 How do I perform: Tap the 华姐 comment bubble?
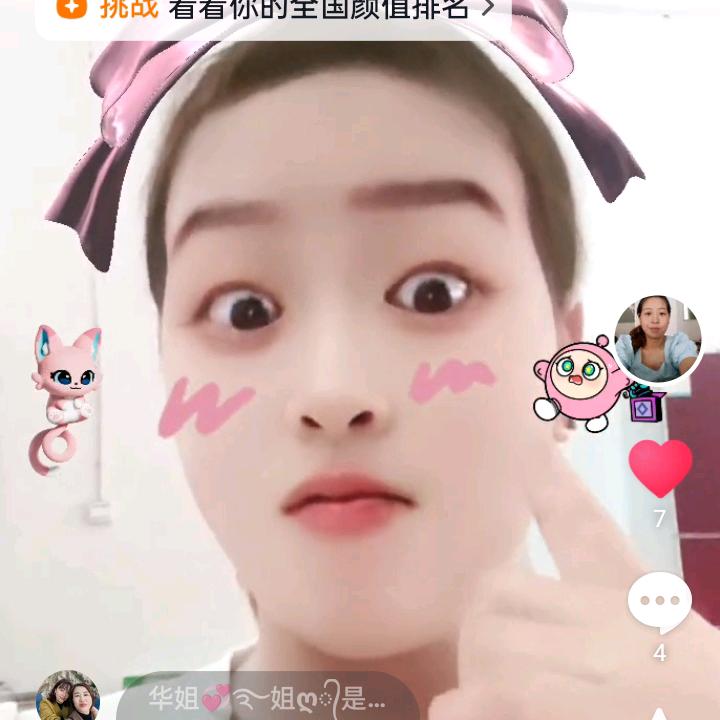pyautogui.click(x=267, y=698)
